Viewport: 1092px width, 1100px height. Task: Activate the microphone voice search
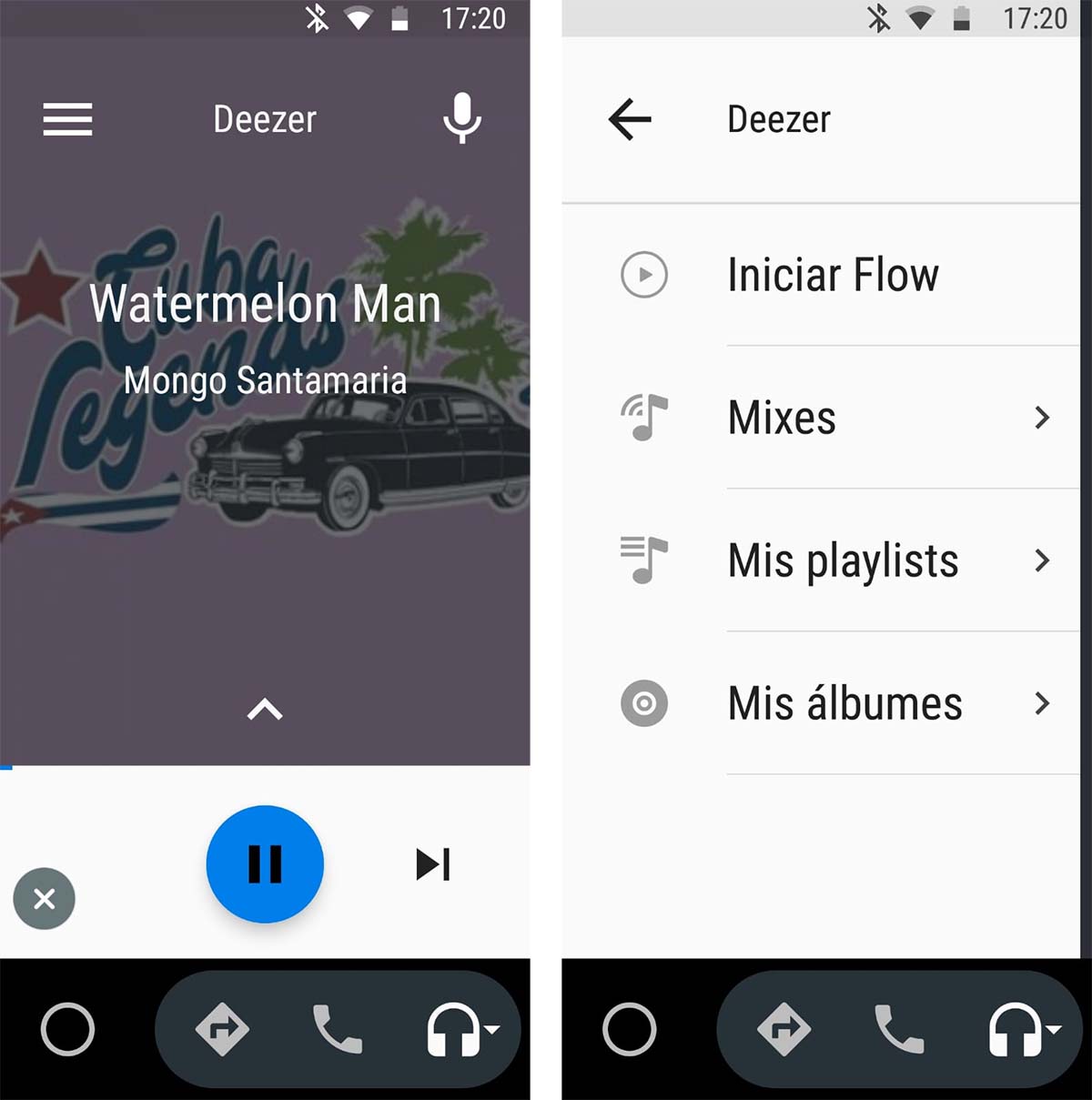(x=461, y=119)
